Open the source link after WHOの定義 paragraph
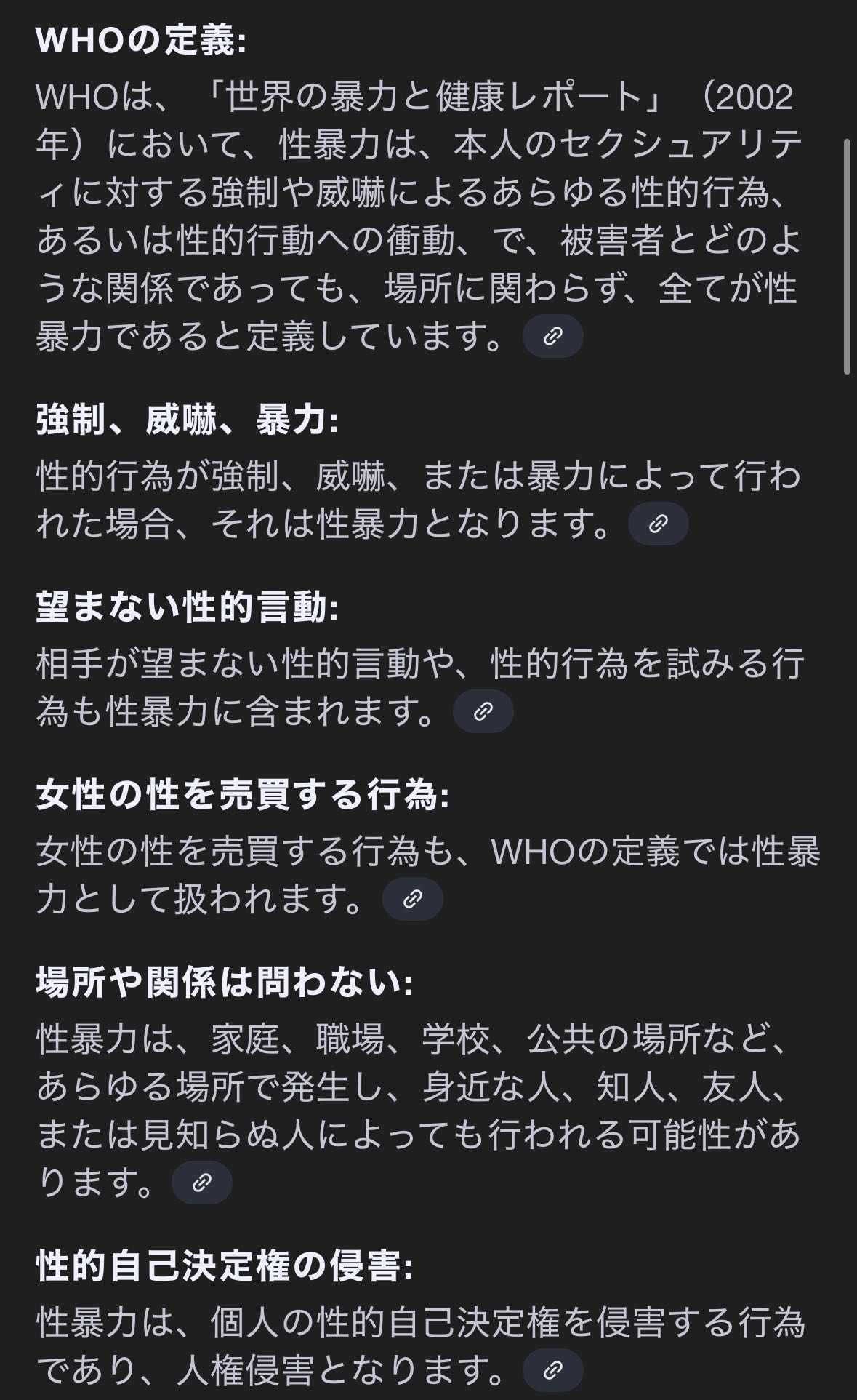857x1400 pixels. [553, 336]
